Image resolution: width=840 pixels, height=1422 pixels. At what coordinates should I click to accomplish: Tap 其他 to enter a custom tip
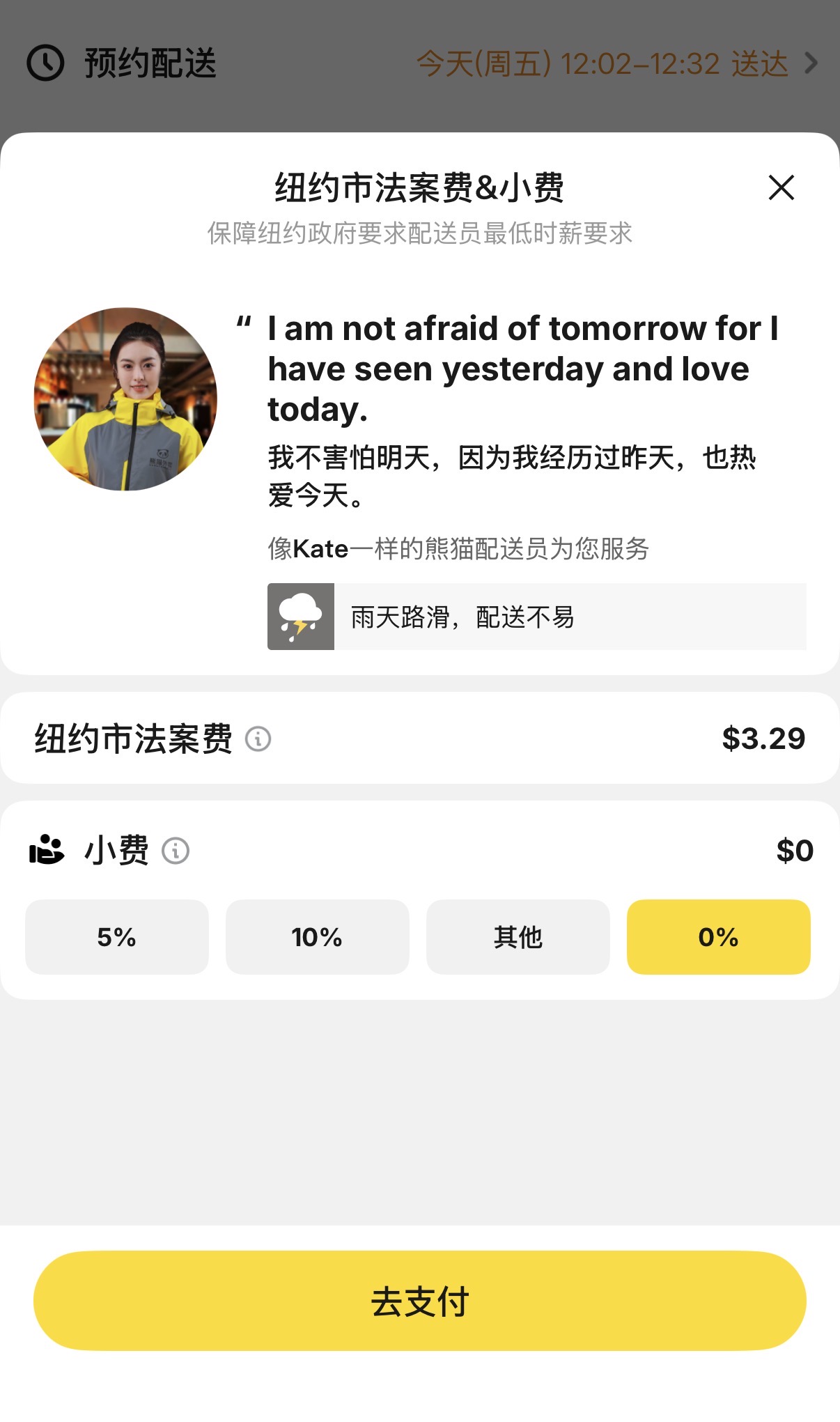click(518, 937)
